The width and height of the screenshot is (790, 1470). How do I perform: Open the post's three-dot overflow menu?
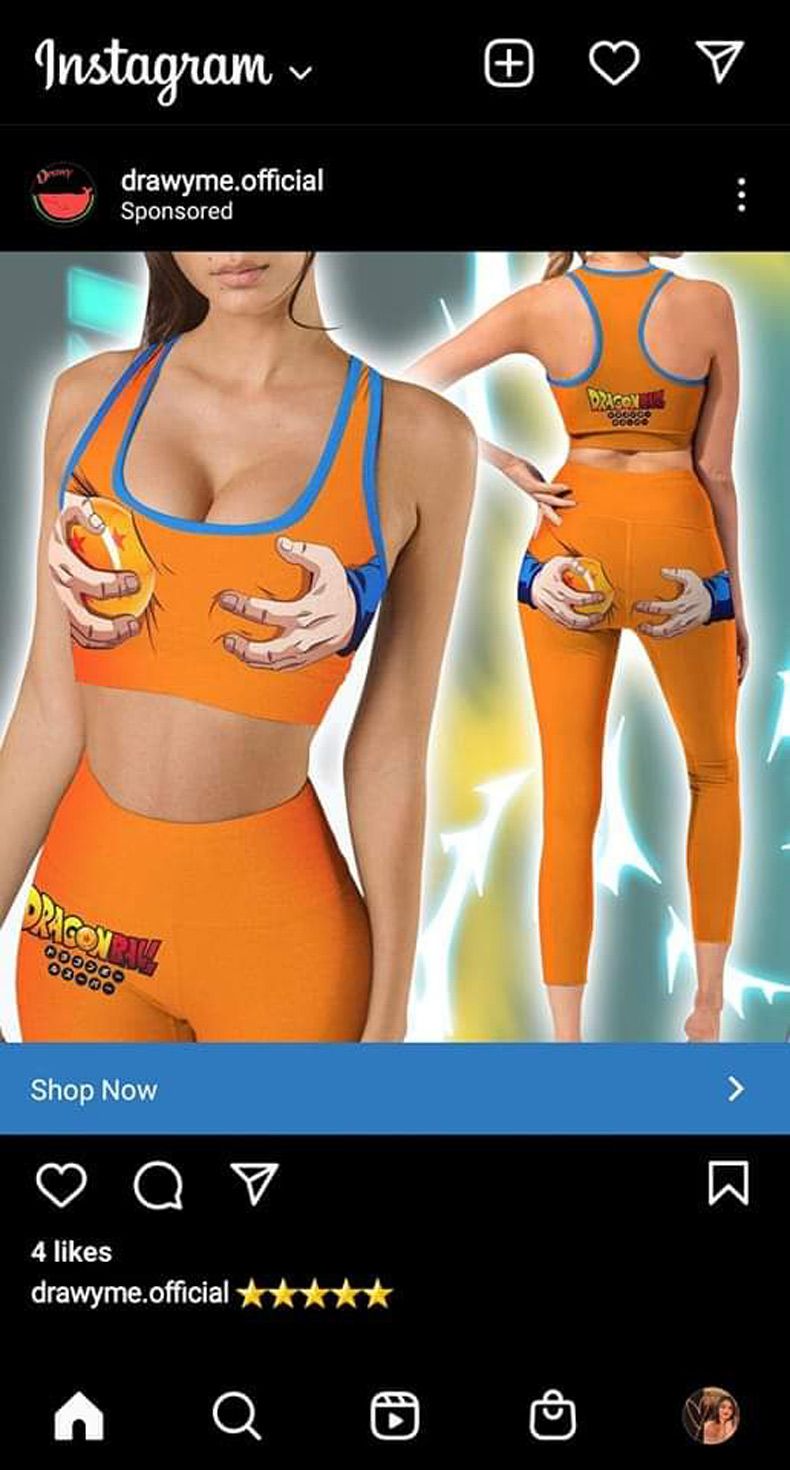741,195
